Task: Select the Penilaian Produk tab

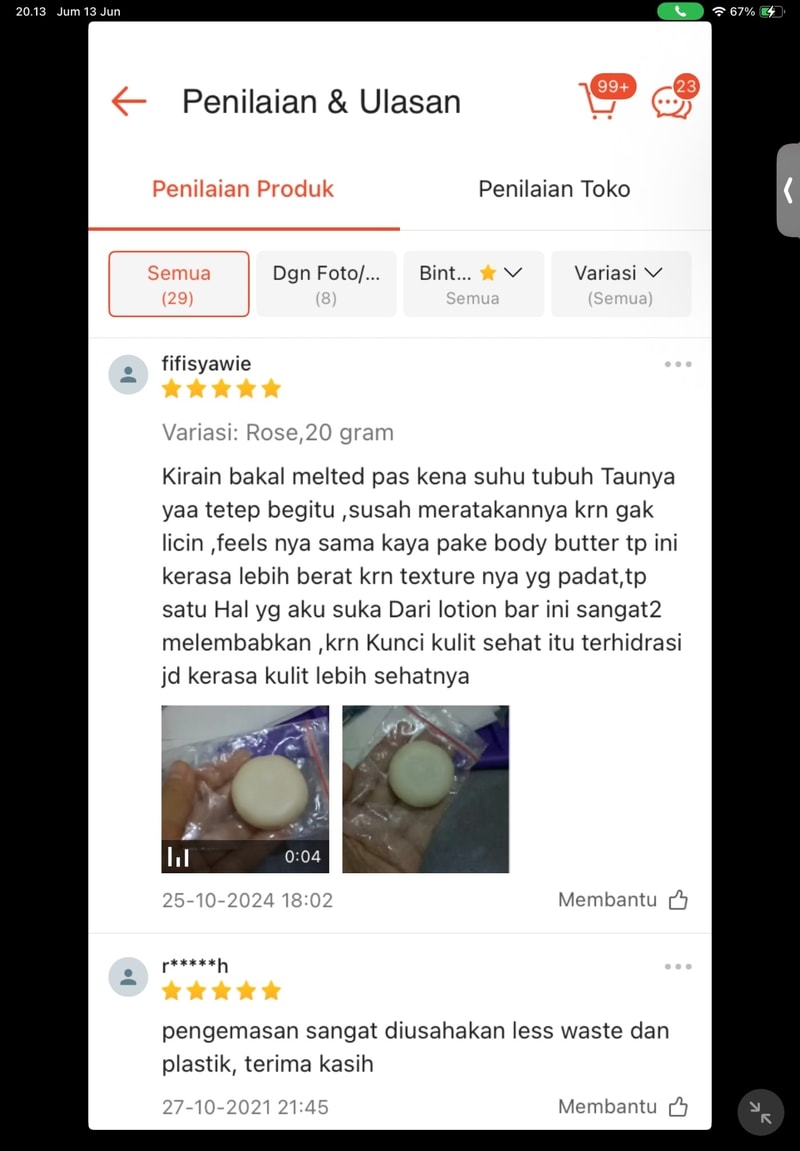Action: (x=243, y=189)
